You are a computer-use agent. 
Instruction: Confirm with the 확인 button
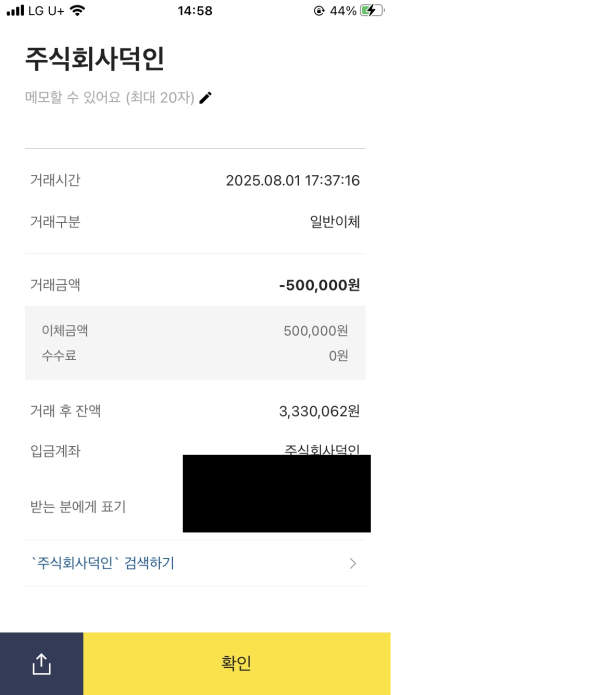click(236, 663)
